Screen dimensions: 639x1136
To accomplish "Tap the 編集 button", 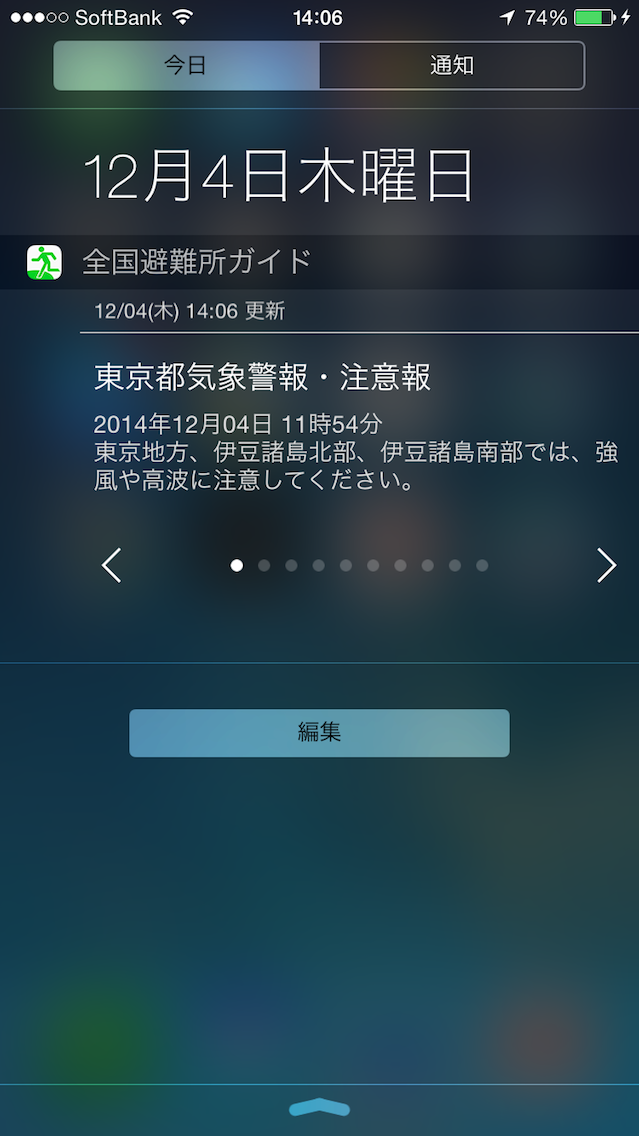I will pos(319,732).
